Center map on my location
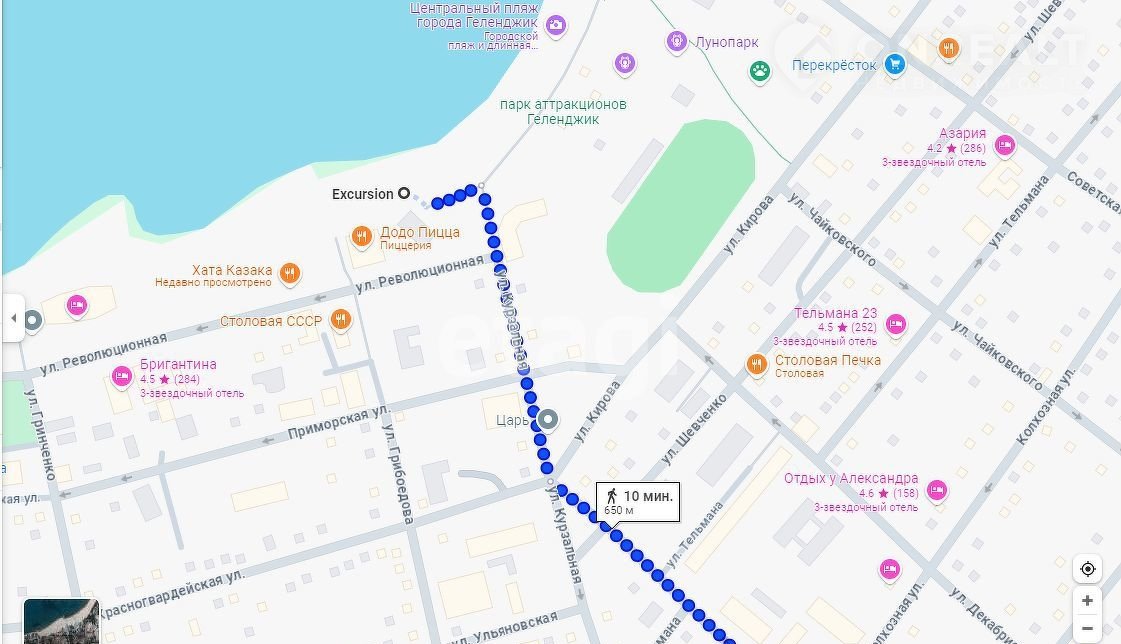1121x644 pixels. pyautogui.click(x=1087, y=569)
